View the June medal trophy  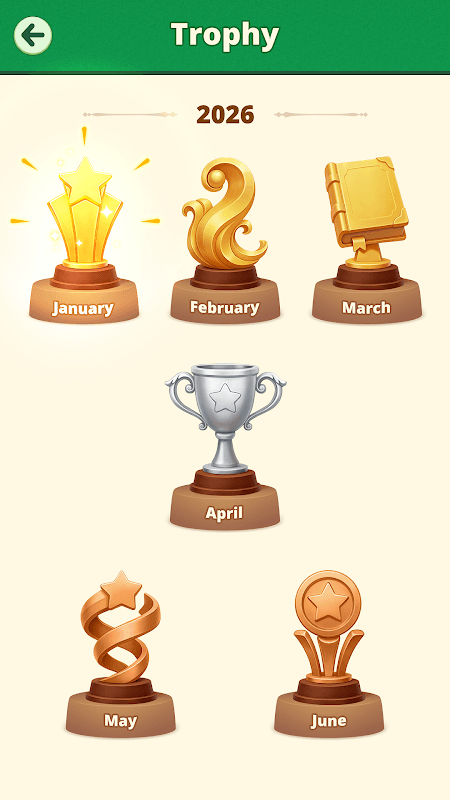pyautogui.click(x=329, y=653)
